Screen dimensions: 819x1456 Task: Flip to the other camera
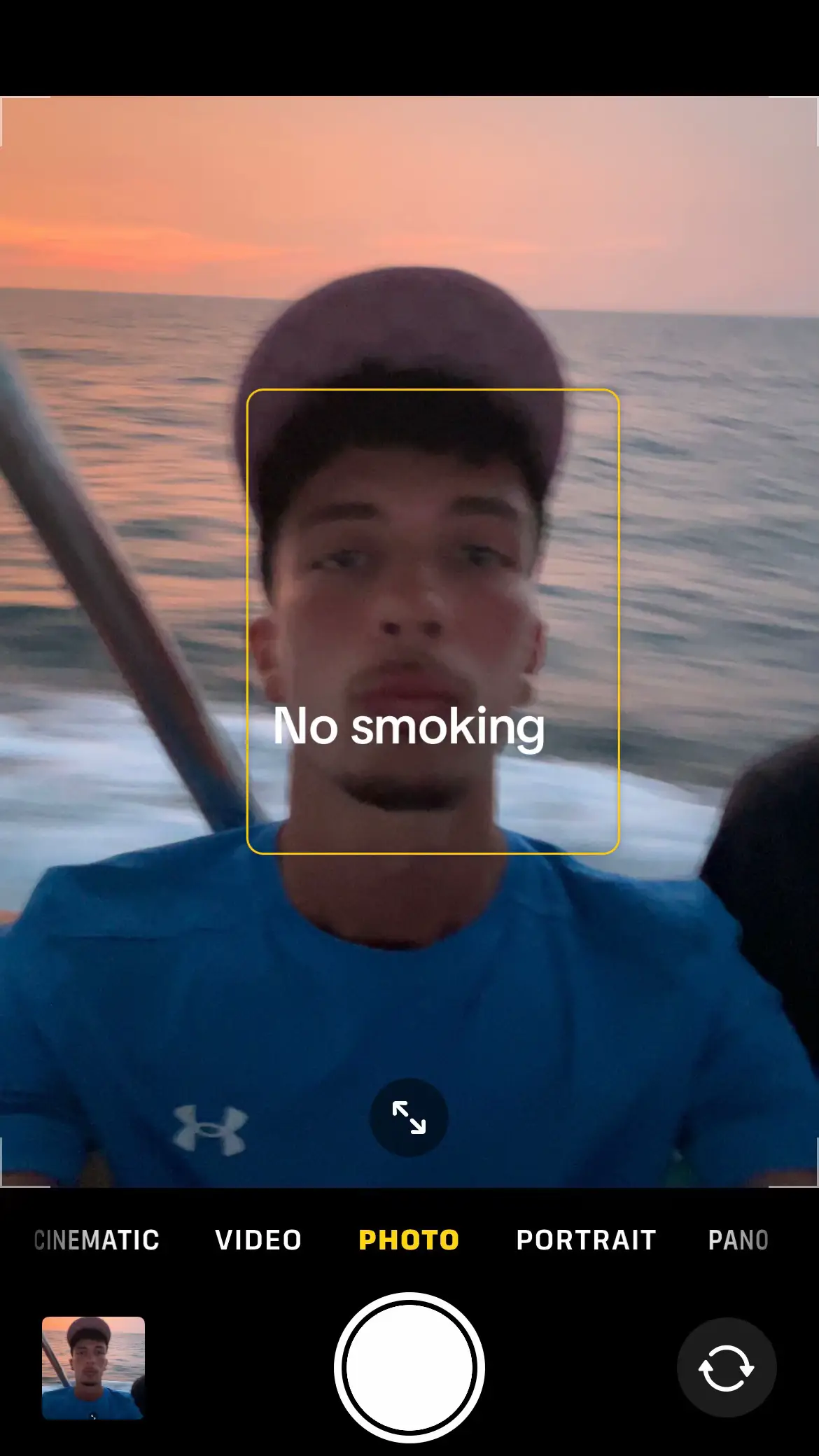pyautogui.click(x=726, y=1368)
